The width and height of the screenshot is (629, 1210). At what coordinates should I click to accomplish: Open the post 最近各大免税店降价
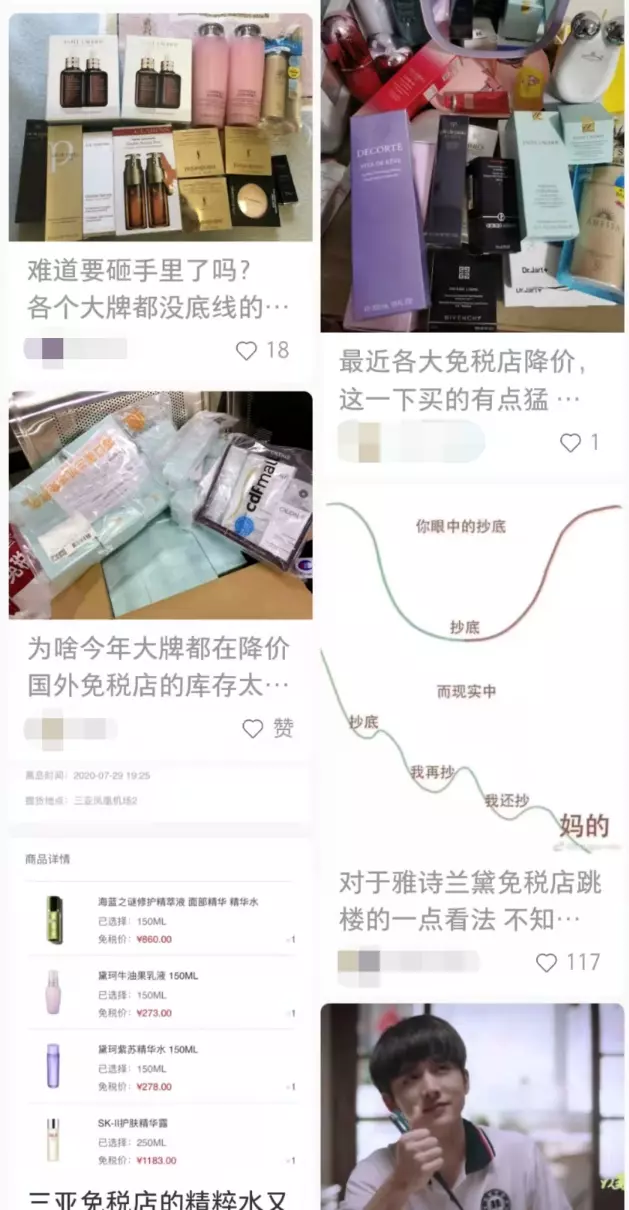pyautogui.click(x=463, y=380)
